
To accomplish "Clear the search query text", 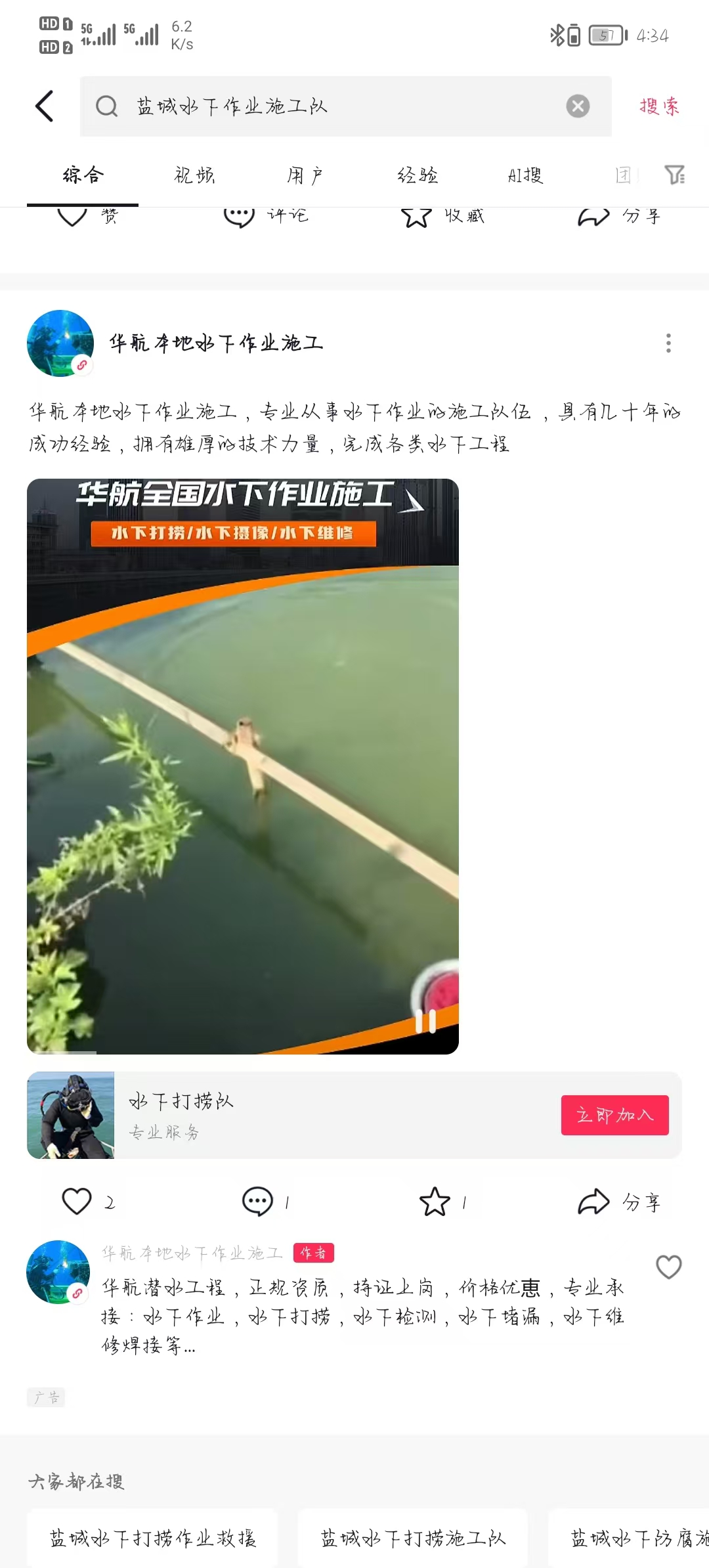I will coord(578,106).
